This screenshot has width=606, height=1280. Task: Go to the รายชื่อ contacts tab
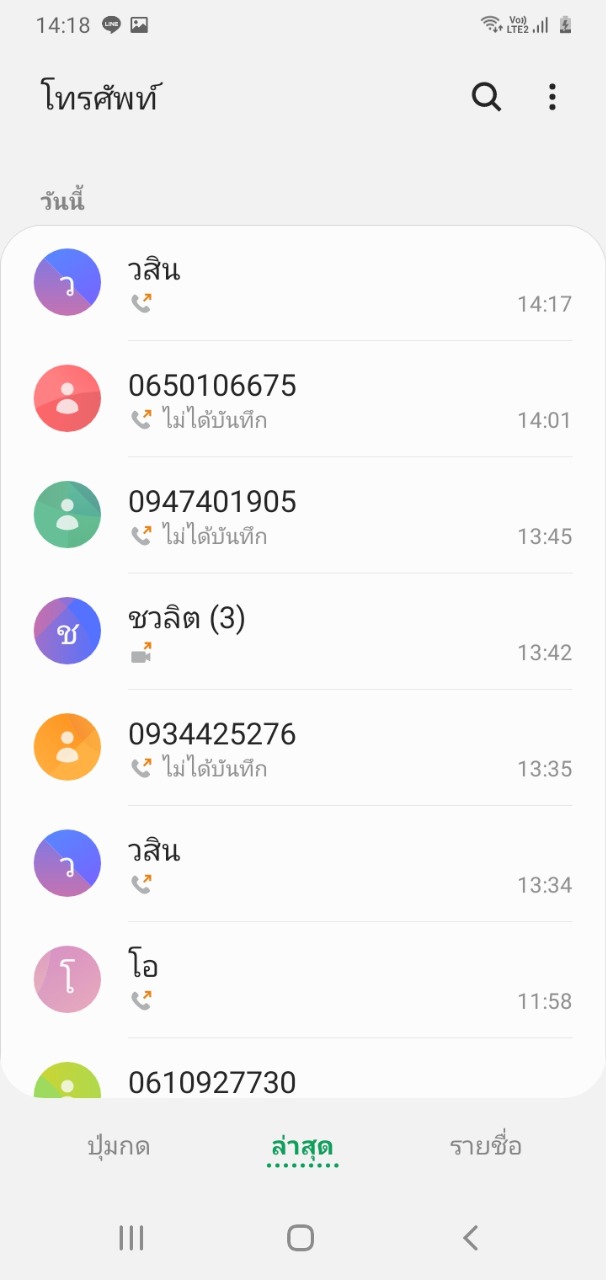(485, 1146)
